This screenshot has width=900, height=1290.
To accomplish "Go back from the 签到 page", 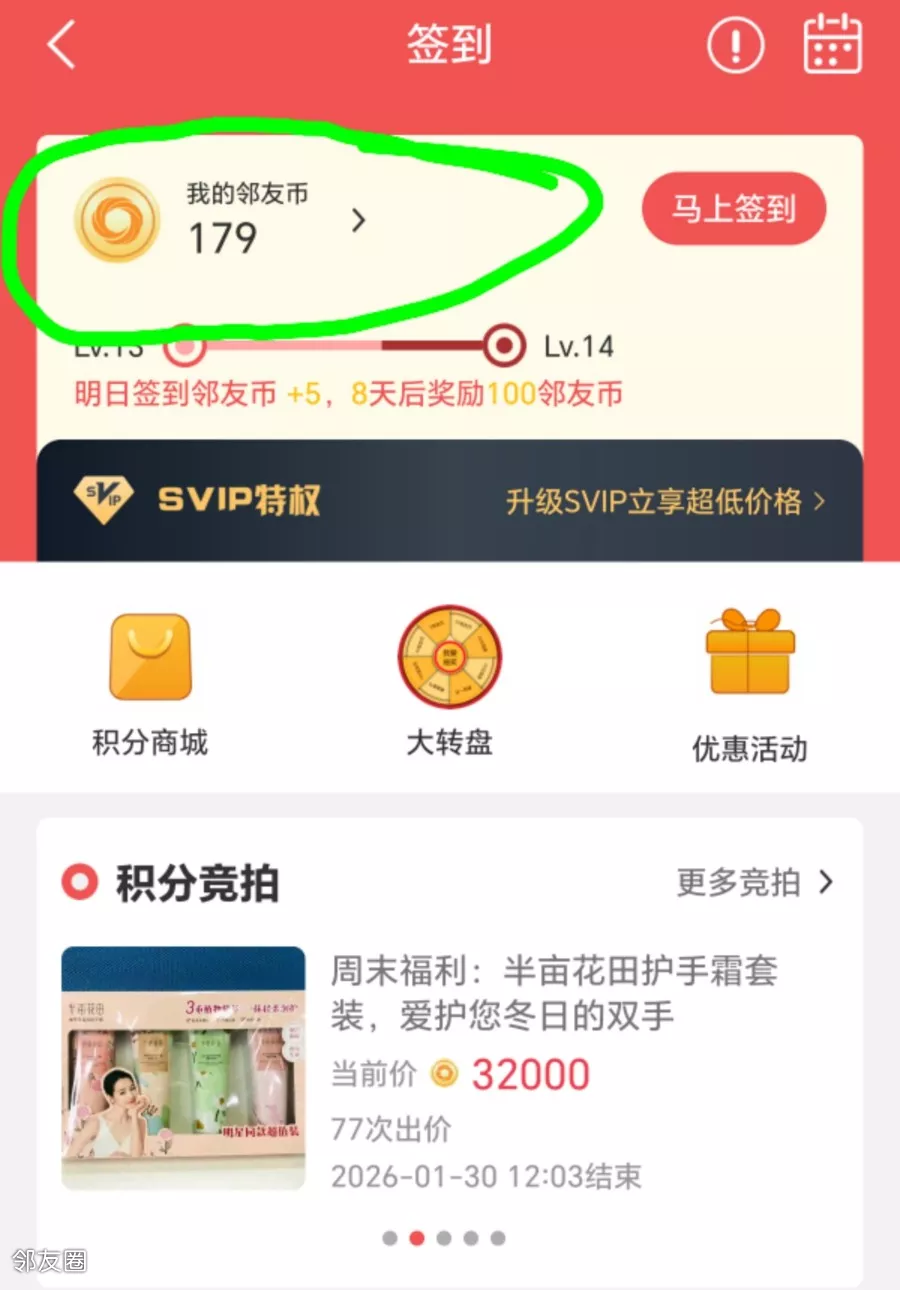I will click(x=62, y=46).
